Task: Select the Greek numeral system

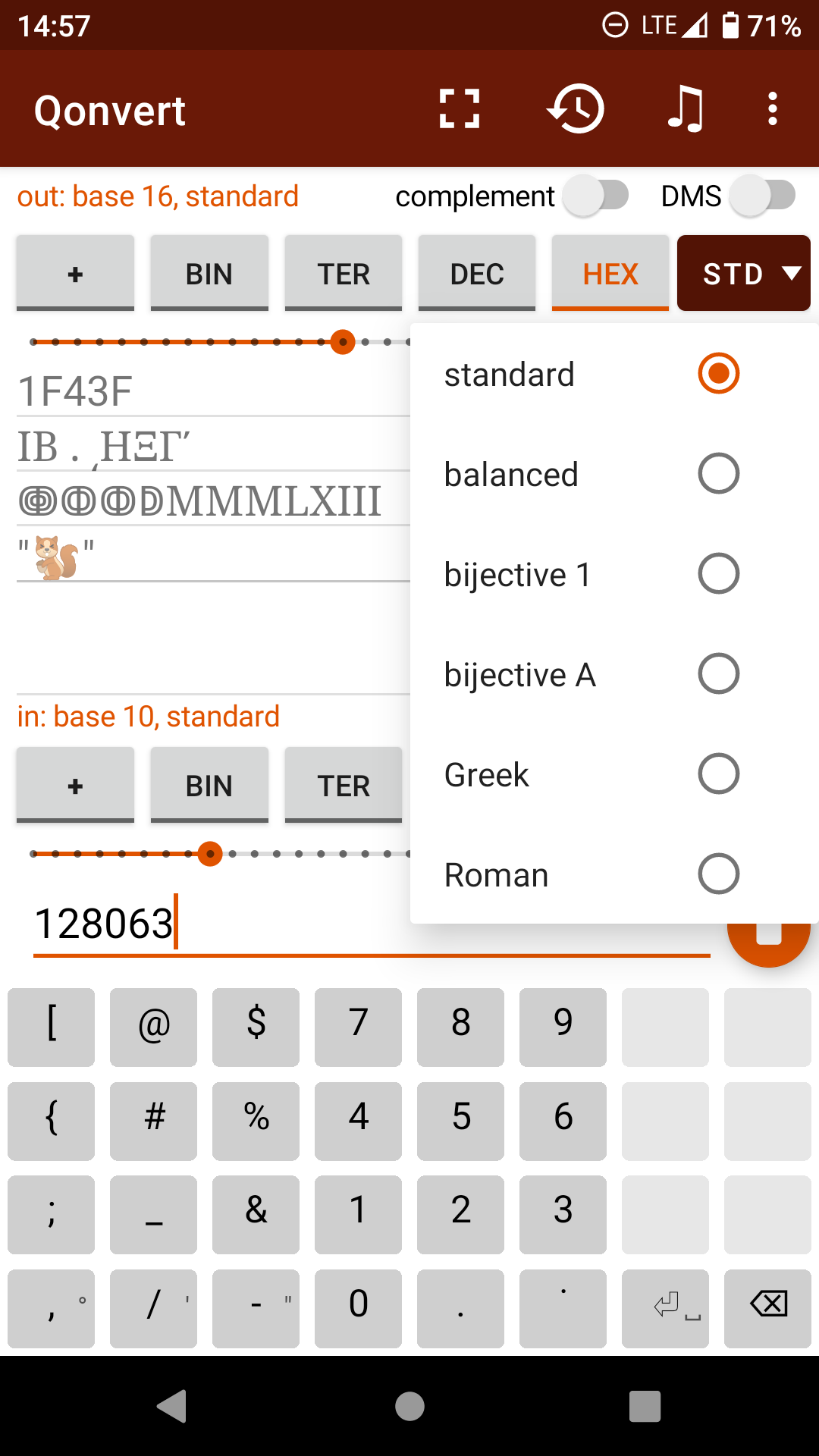Action: point(591,774)
